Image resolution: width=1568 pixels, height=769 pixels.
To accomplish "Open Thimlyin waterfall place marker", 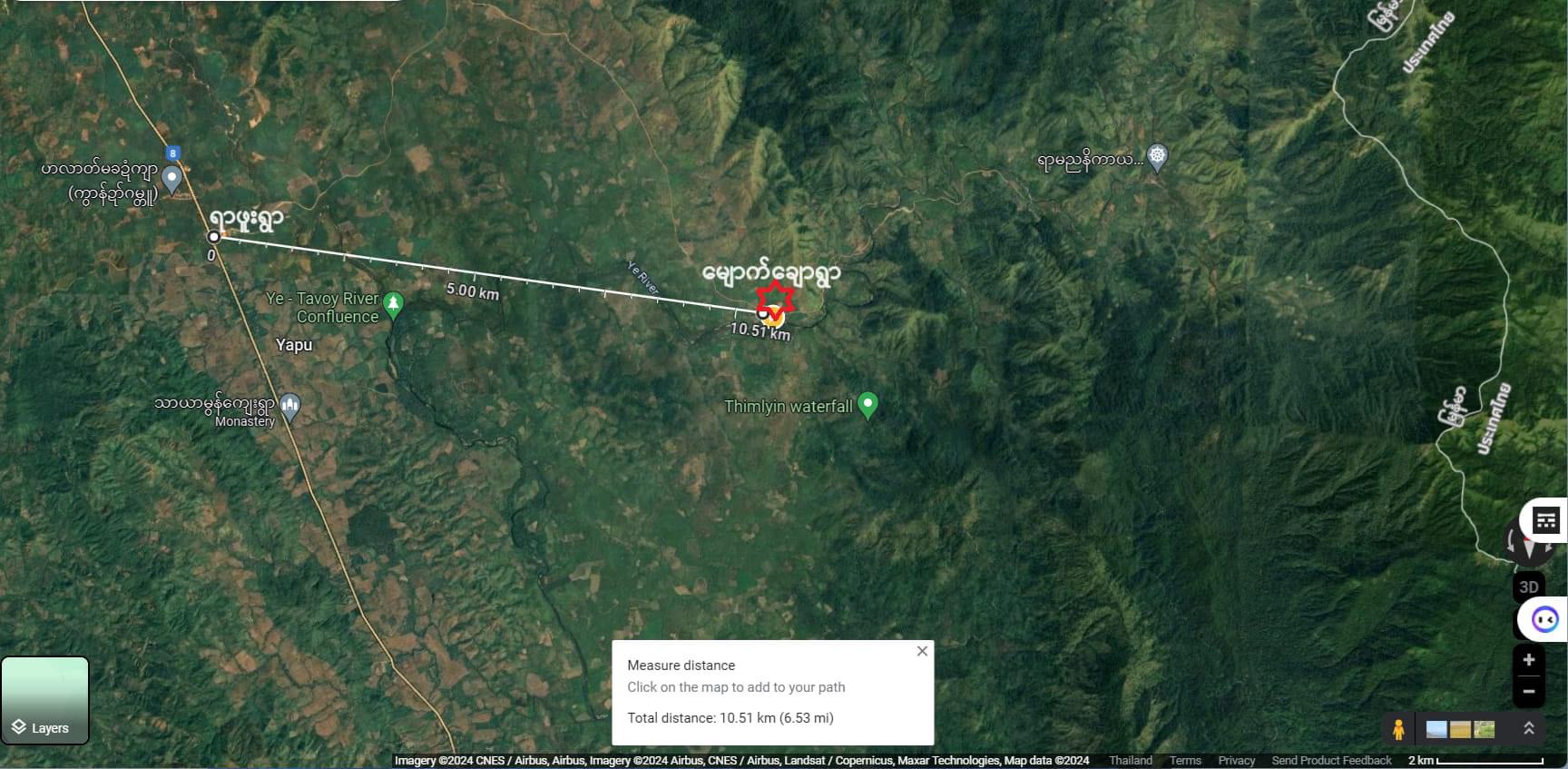I will point(867,404).
